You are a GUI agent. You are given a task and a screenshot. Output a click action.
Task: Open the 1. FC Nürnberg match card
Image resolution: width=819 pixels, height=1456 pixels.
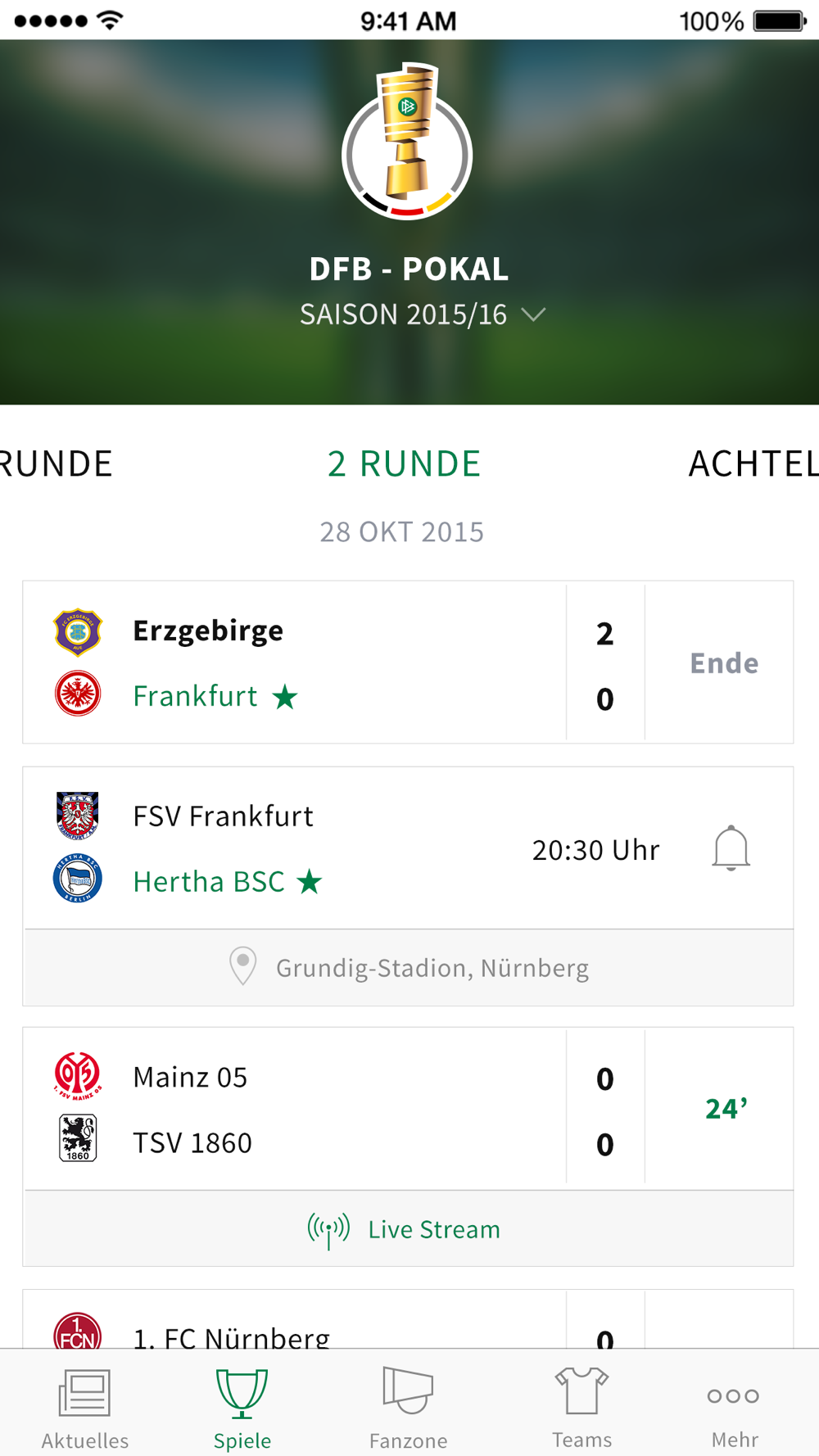295,1327
